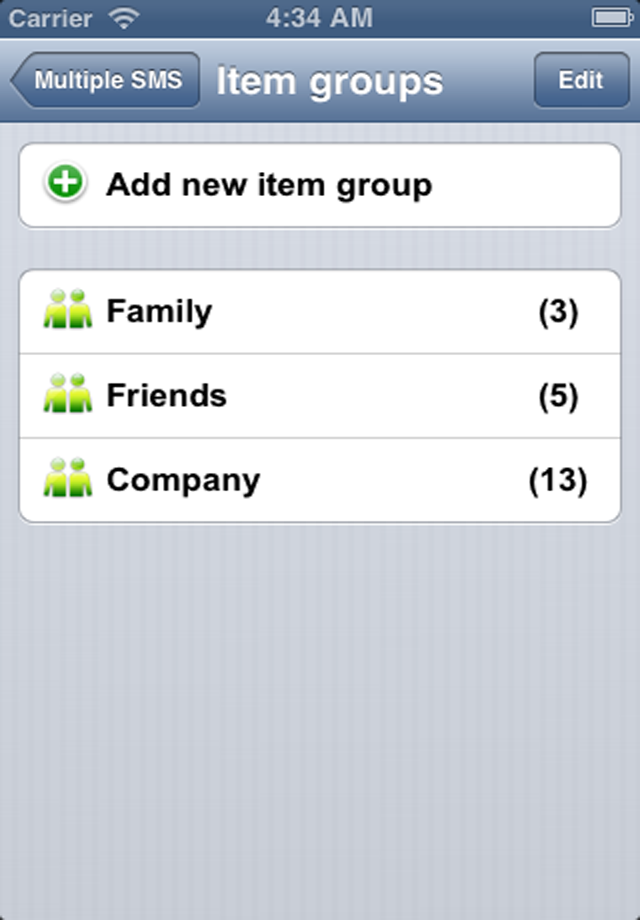
Task: Add a new item group
Action: point(320,185)
